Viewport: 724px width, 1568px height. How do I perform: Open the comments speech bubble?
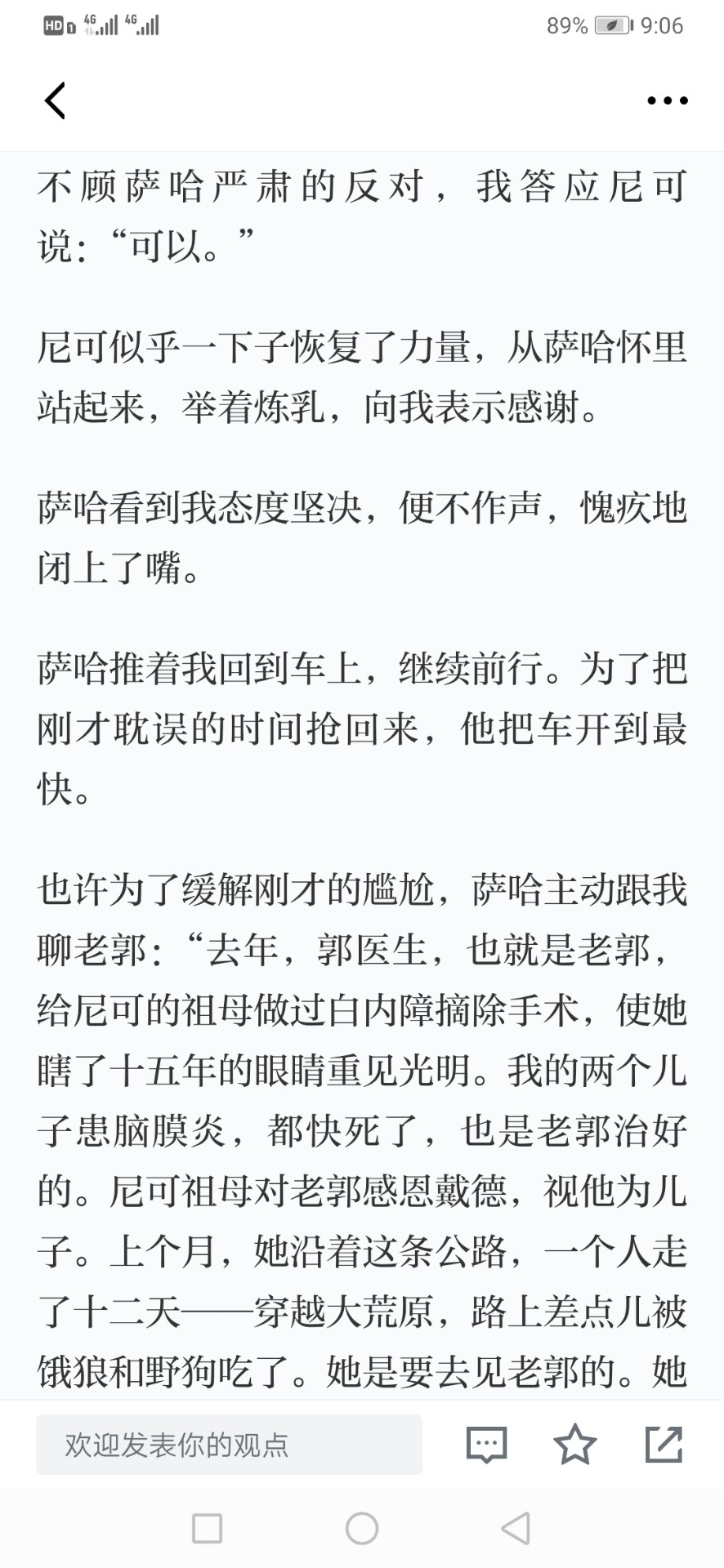coord(486,1445)
